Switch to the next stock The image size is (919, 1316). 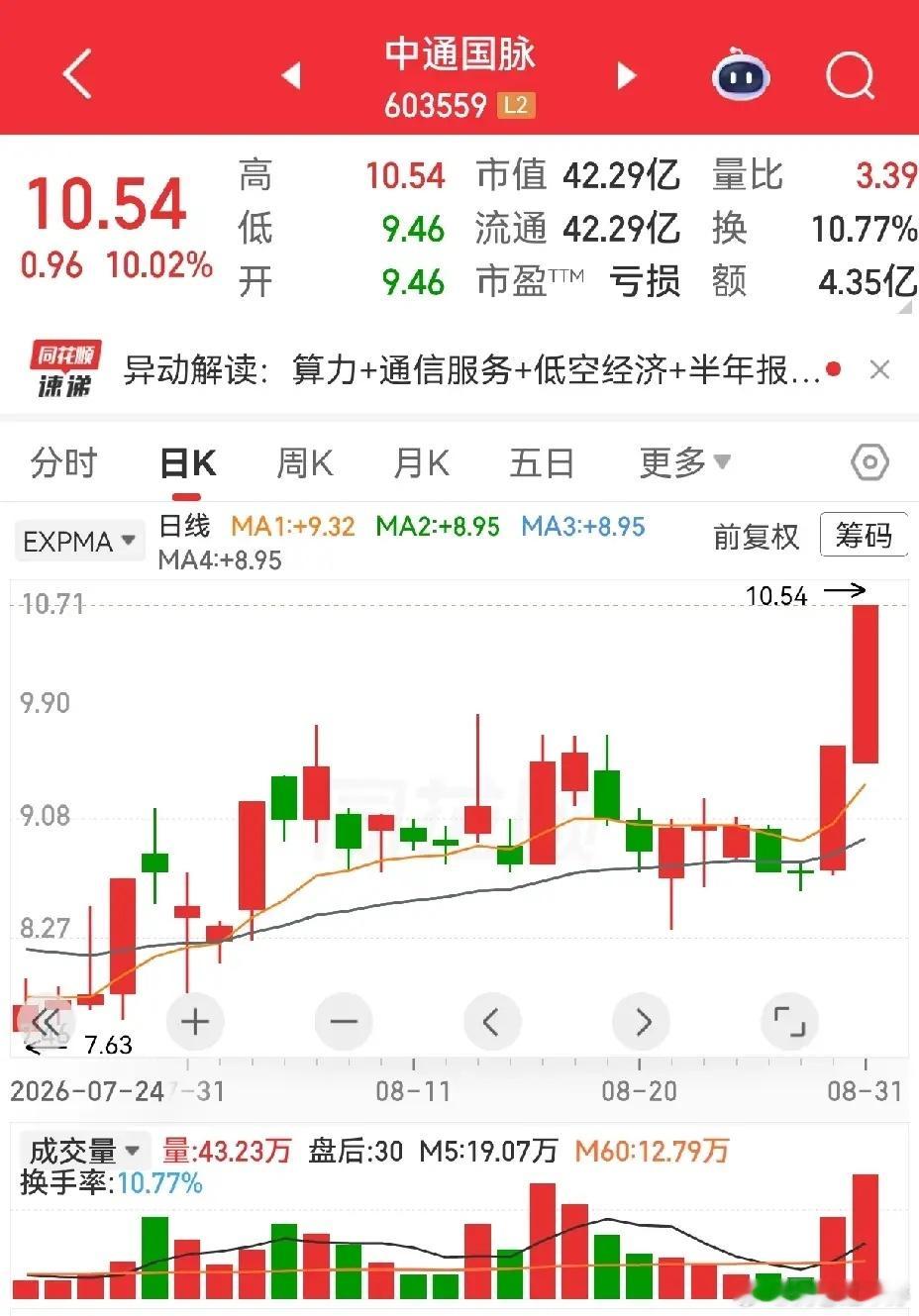627,75
